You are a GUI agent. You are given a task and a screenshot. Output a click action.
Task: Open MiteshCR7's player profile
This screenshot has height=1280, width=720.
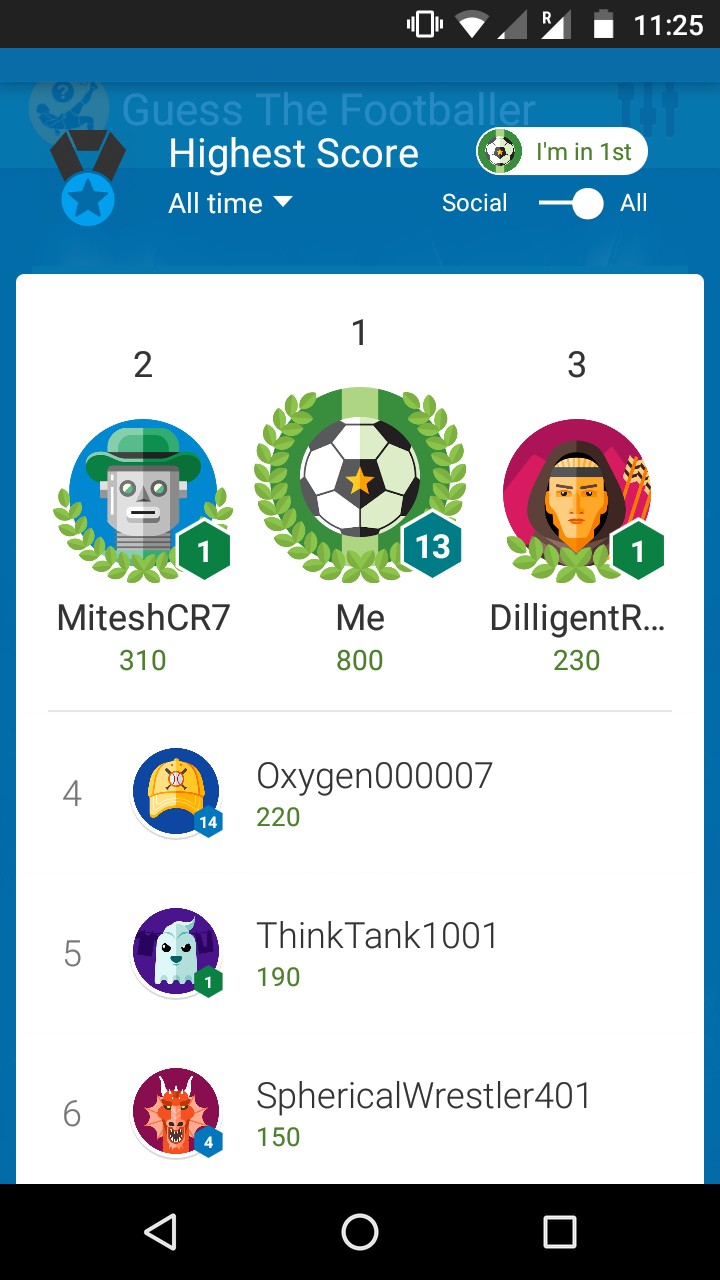point(143,500)
